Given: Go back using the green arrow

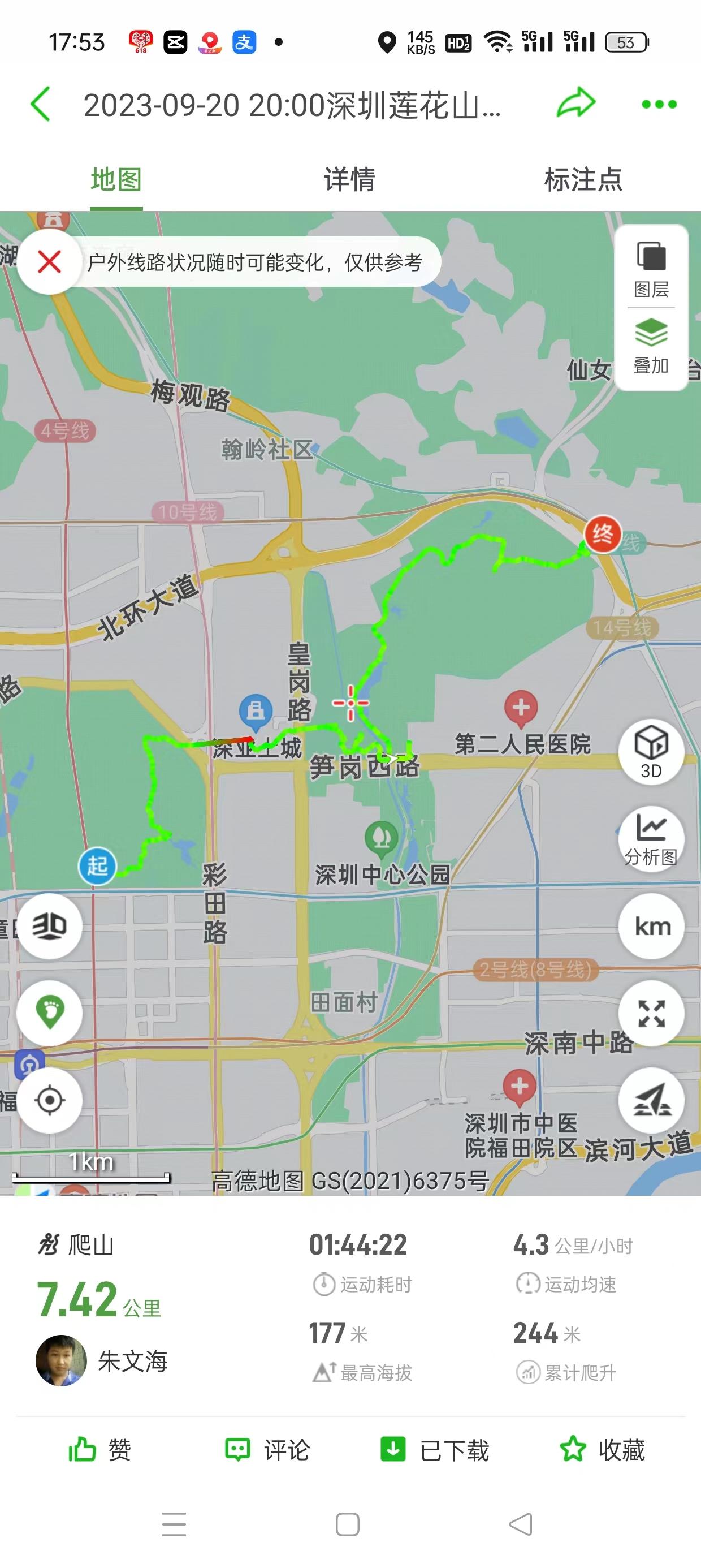Looking at the screenshot, I should (x=40, y=104).
